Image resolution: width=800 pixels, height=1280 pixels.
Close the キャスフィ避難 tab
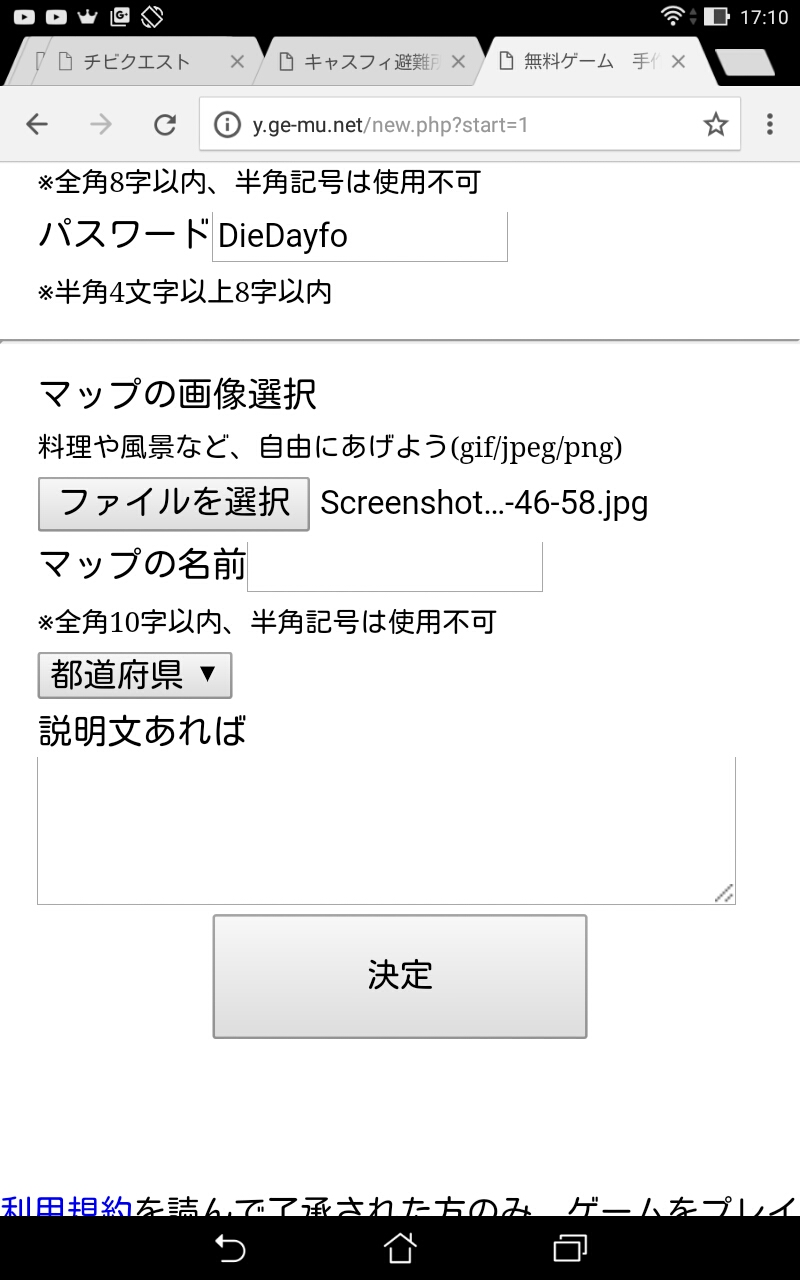tap(458, 62)
